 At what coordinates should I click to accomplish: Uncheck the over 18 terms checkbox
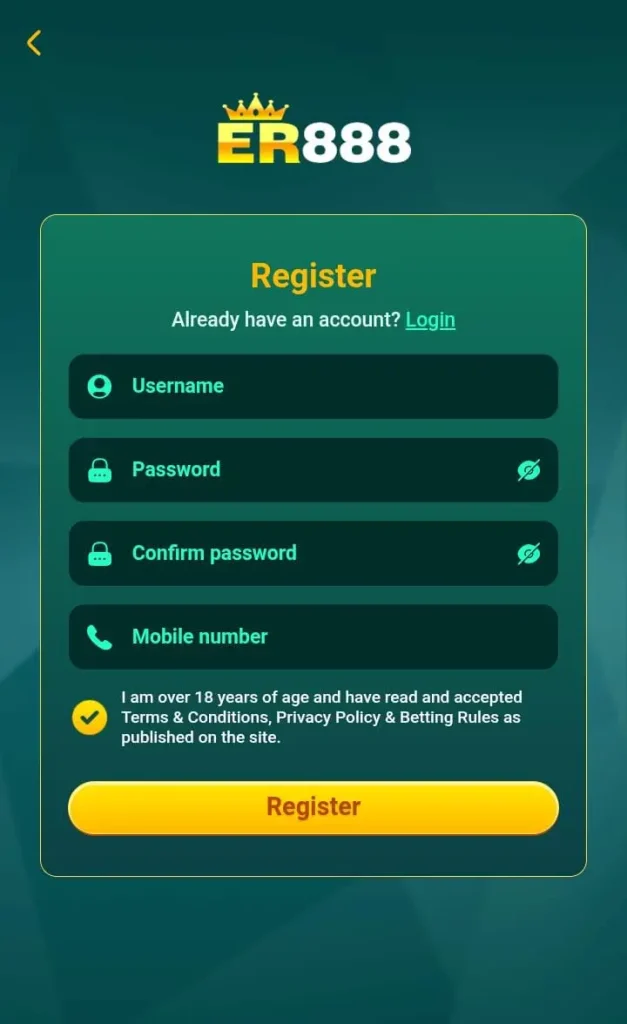tap(89, 718)
